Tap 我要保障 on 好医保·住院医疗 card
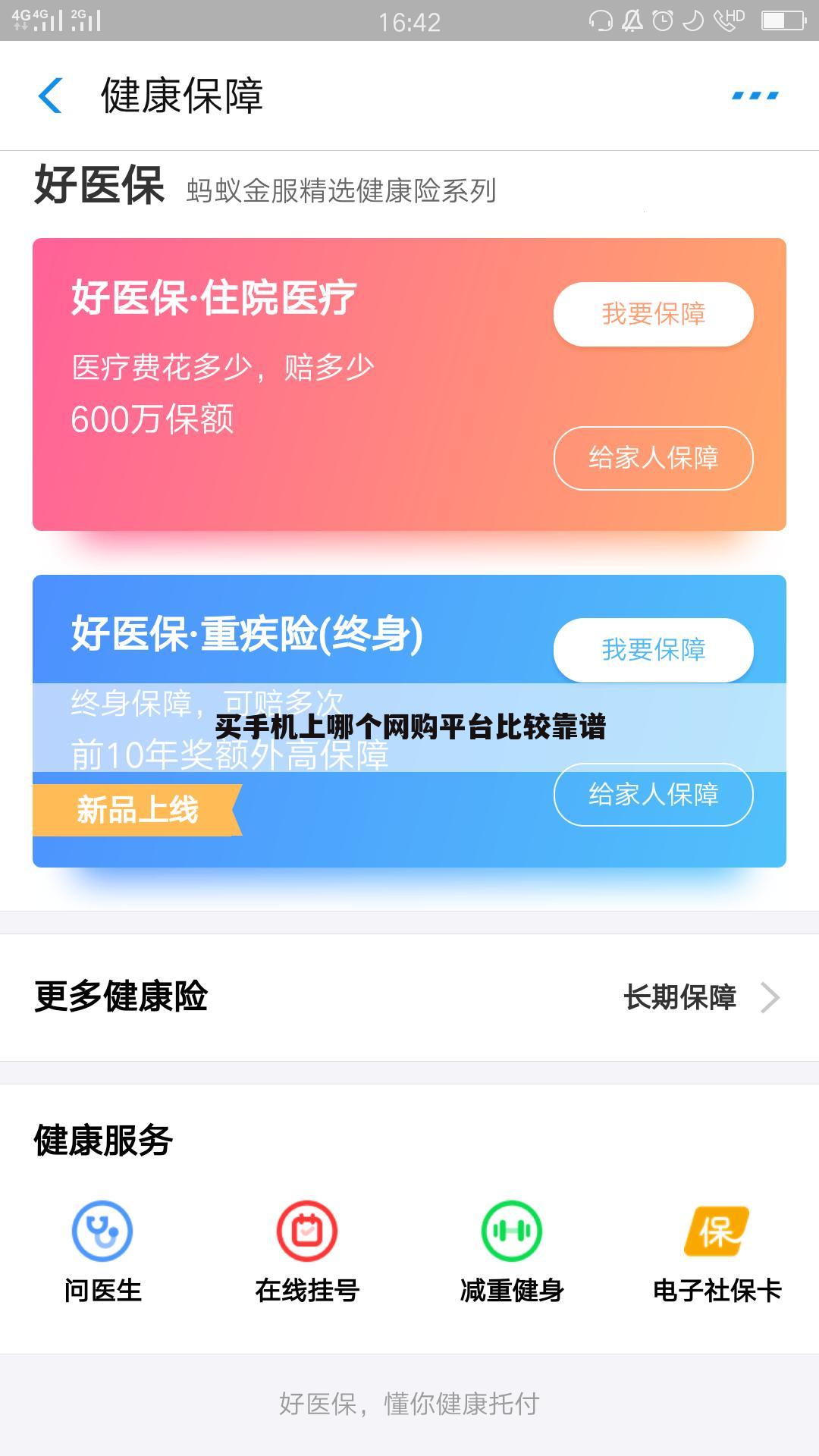This screenshot has width=819, height=1456. click(x=652, y=313)
